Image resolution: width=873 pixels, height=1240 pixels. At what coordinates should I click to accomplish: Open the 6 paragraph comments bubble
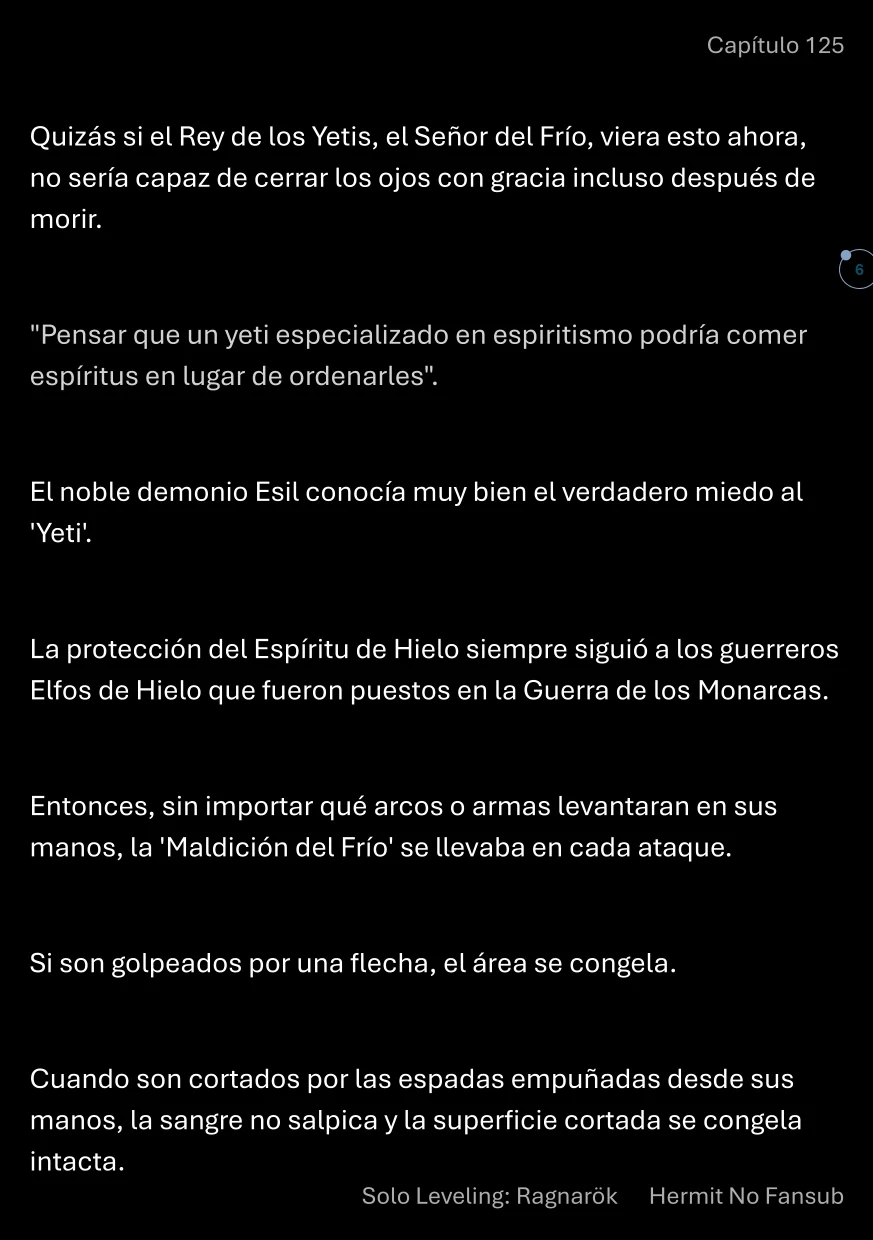(x=857, y=270)
